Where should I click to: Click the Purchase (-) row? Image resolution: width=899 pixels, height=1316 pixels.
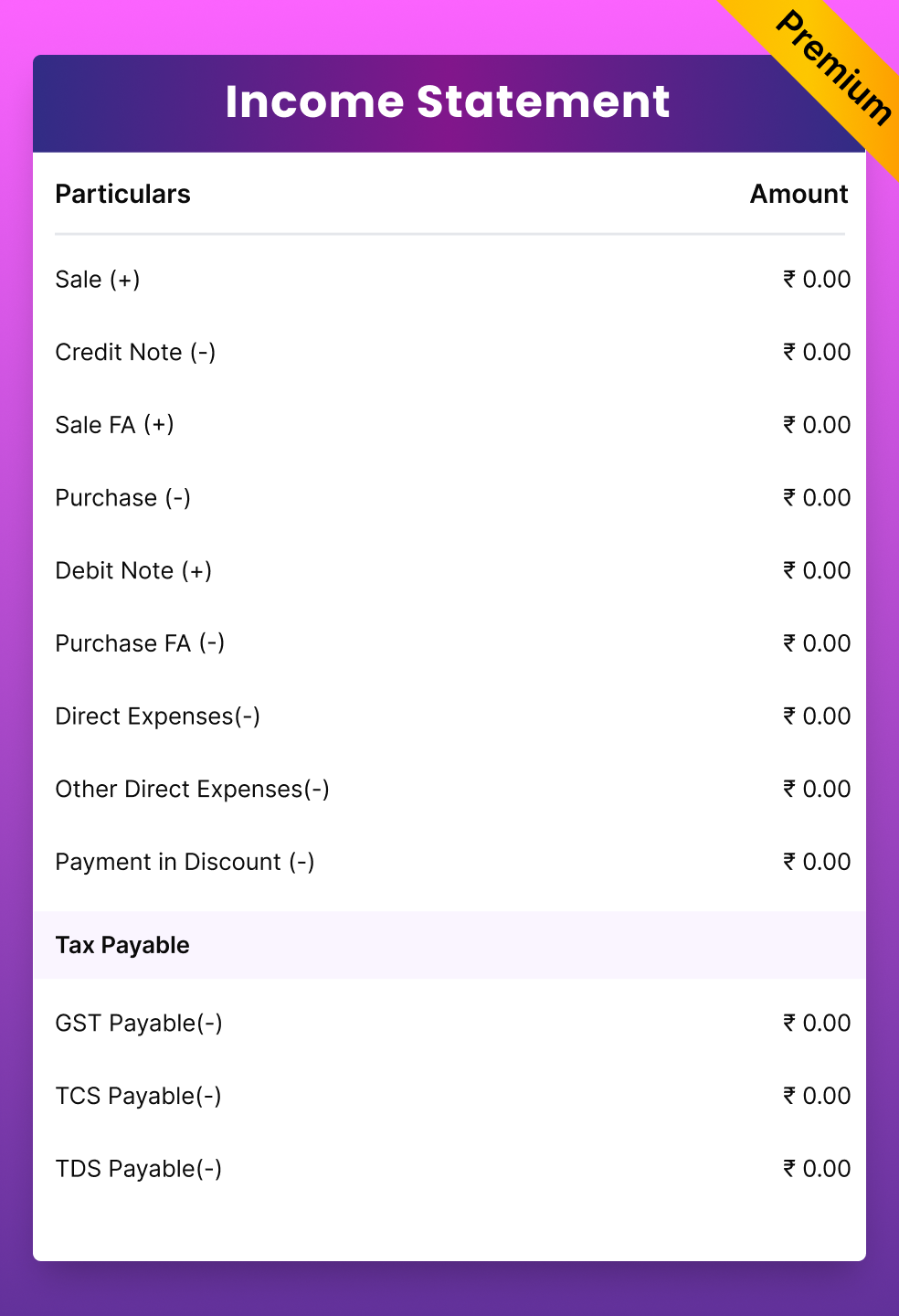click(x=122, y=497)
